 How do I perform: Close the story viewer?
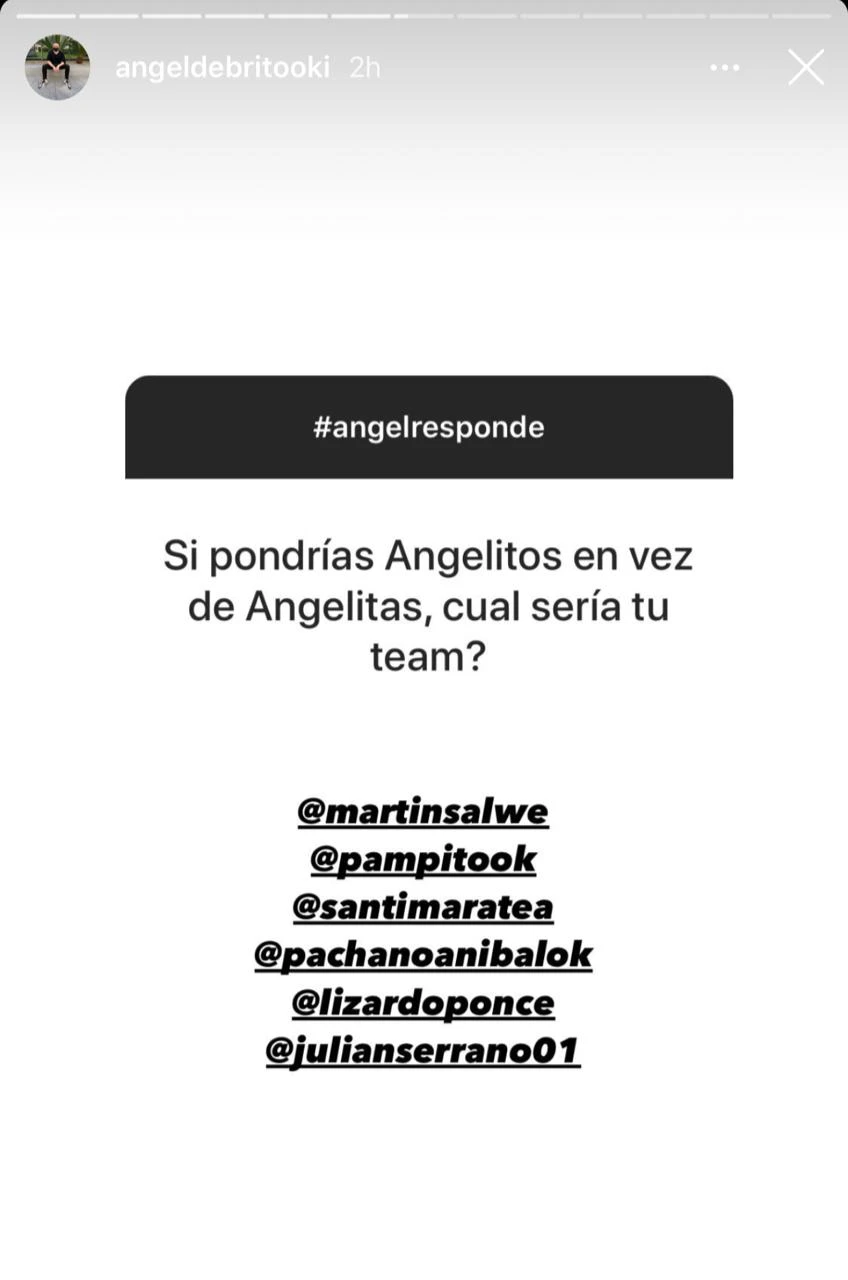(805, 68)
